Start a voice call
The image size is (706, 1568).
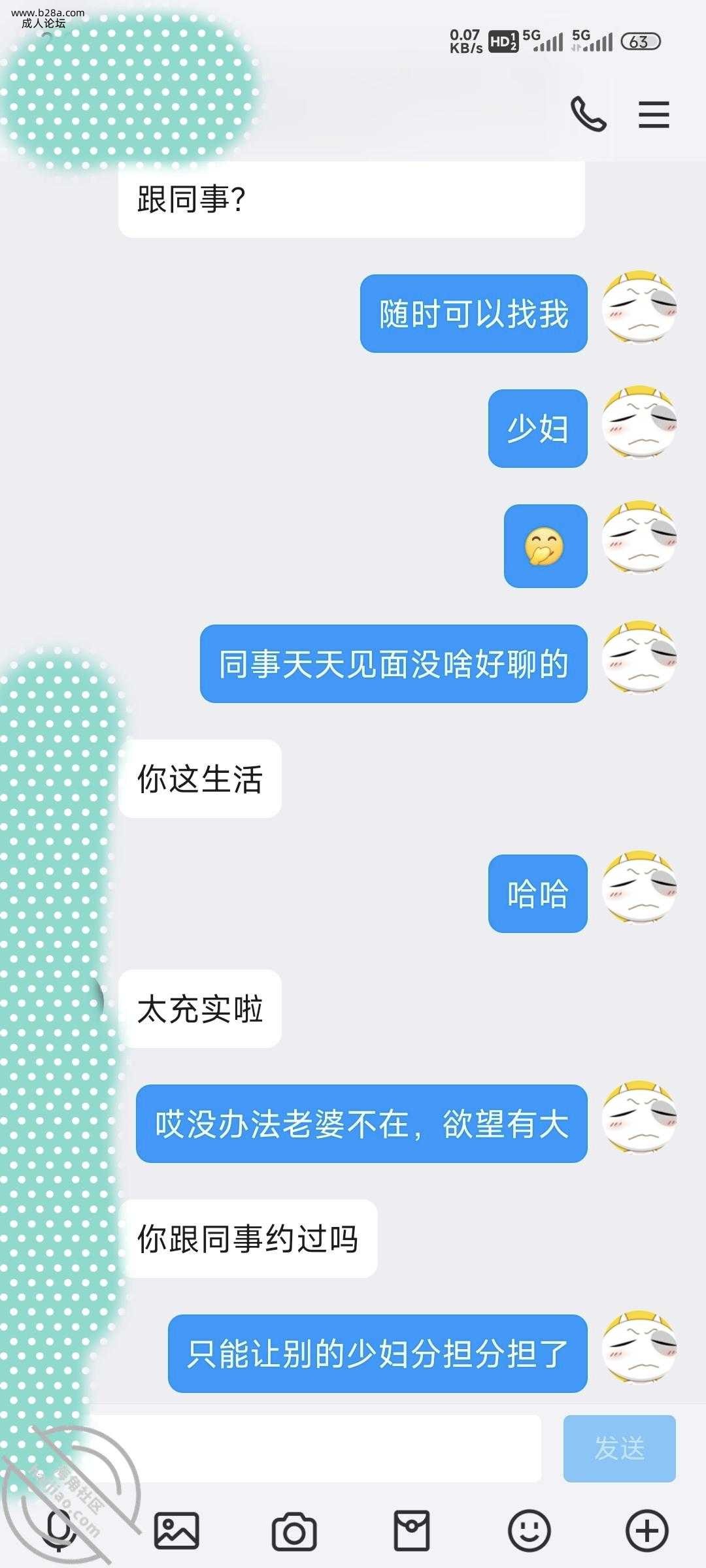pos(588,114)
